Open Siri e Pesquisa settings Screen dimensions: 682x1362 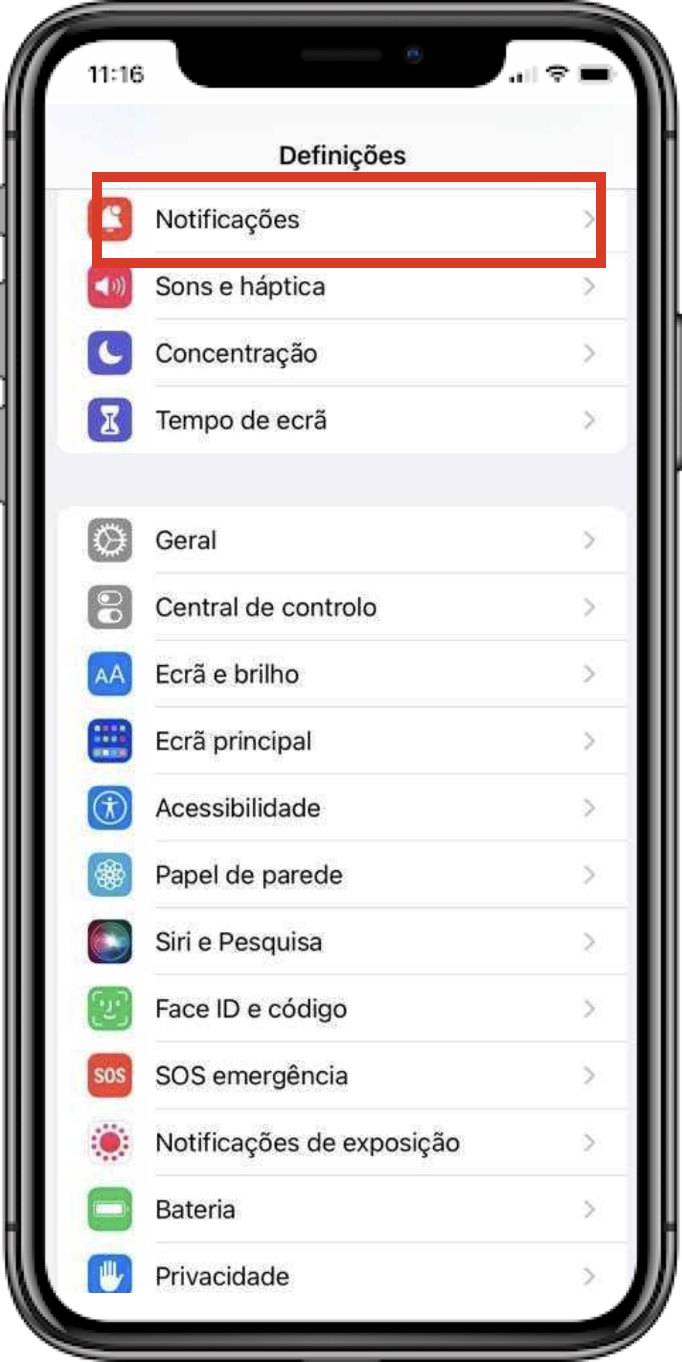pos(340,943)
